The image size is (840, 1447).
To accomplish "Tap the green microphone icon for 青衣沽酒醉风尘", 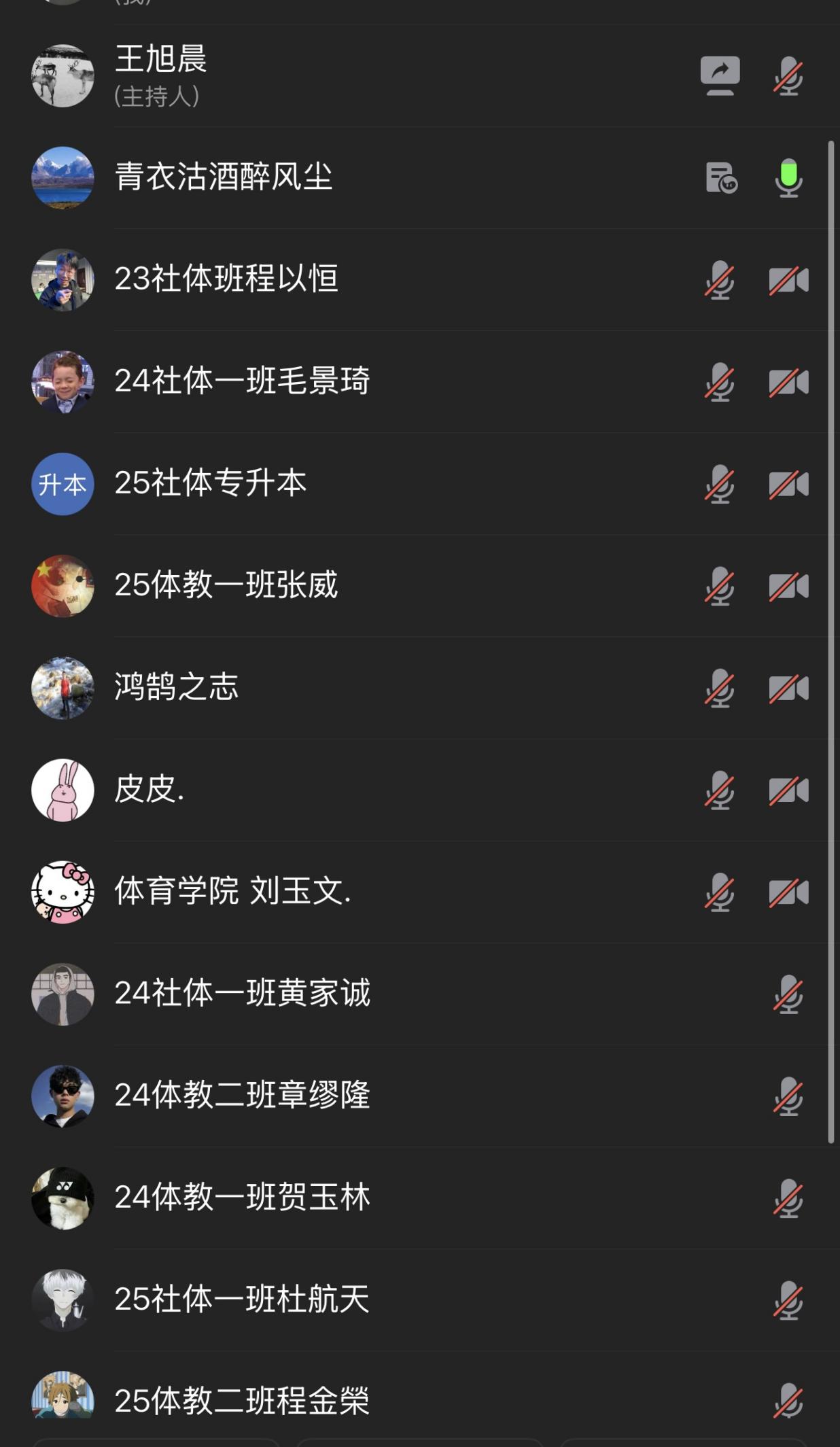I will point(788,177).
